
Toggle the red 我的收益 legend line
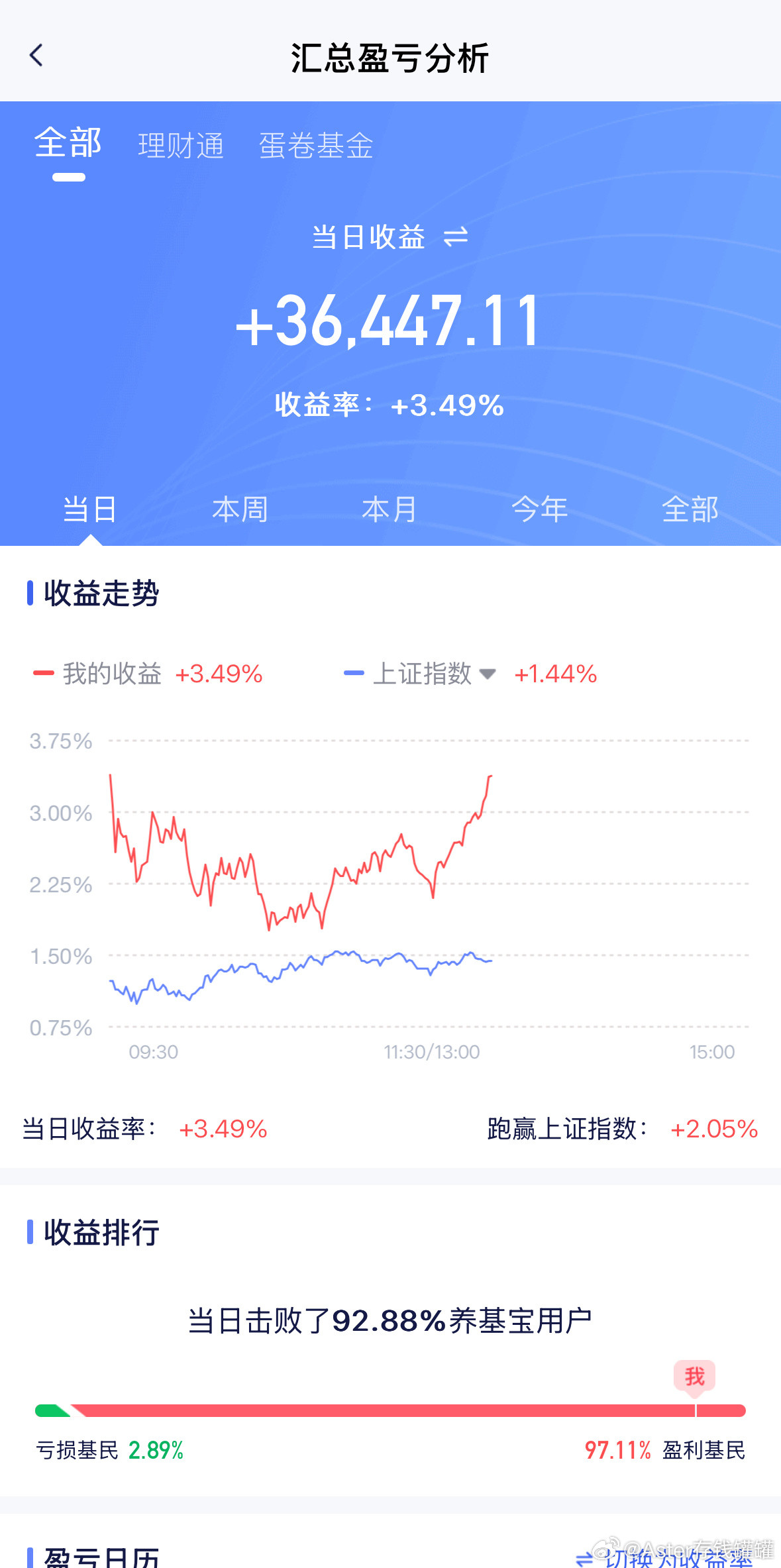43,672
